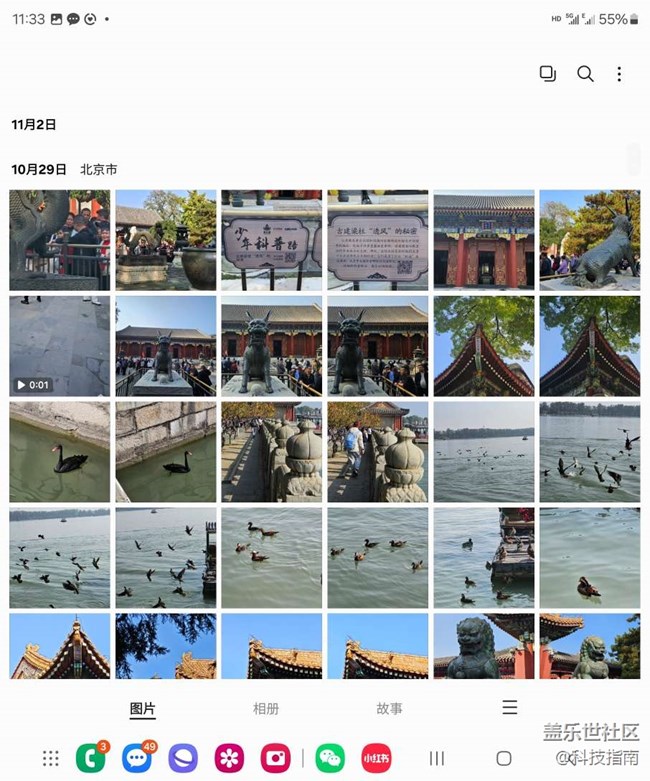The height and width of the screenshot is (781, 650).
Task: Open the app drawer grid icon
Action: point(51,758)
